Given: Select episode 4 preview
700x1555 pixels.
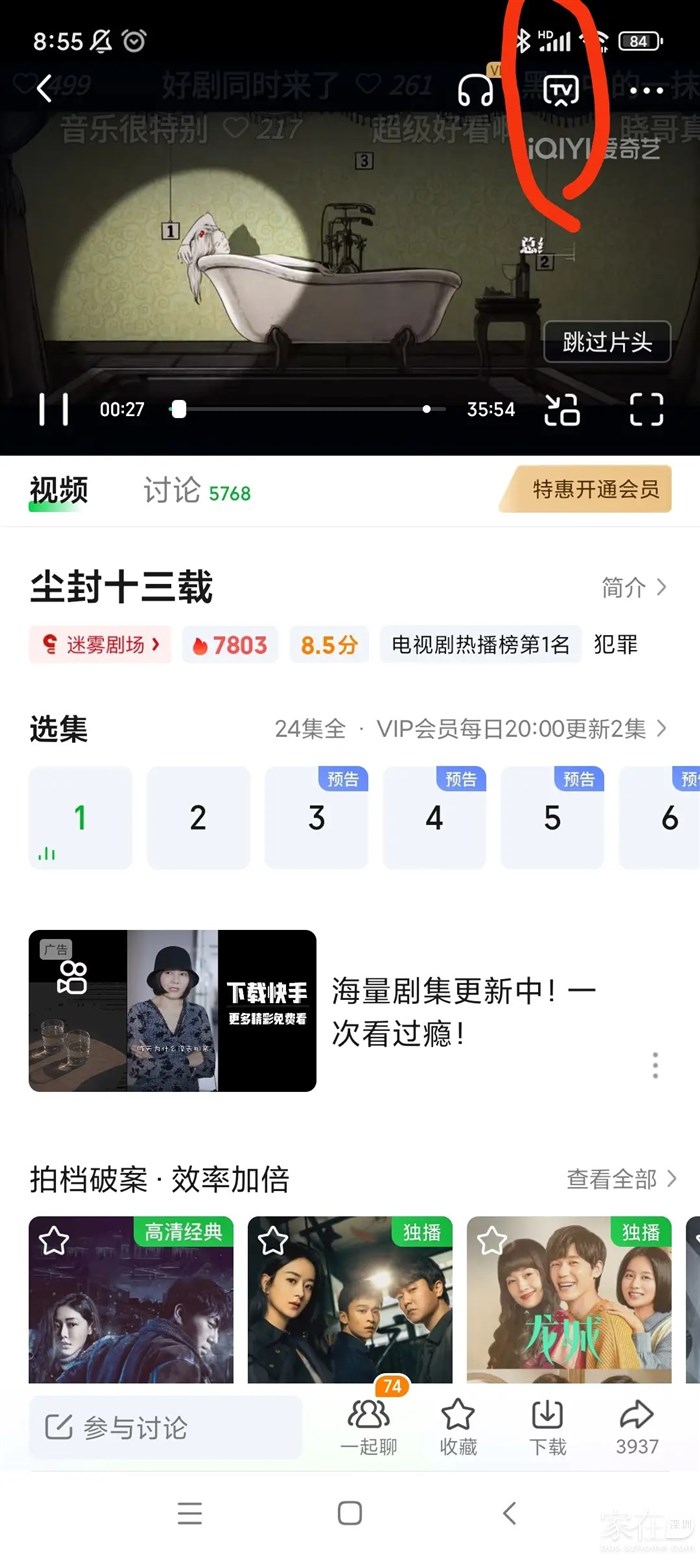Looking at the screenshot, I should [434, 818].
